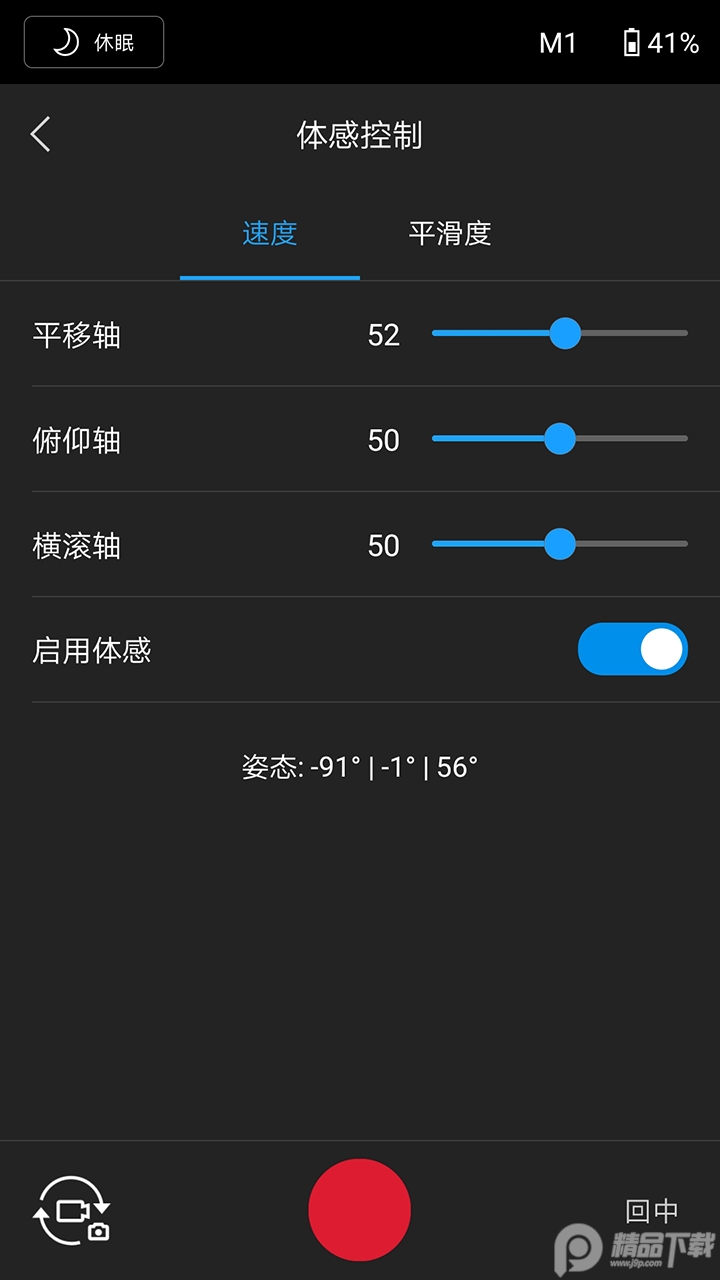Tap the 休眠 sleep button
The height and width of the screenshot is (1280, 720).
pos(94,42)
